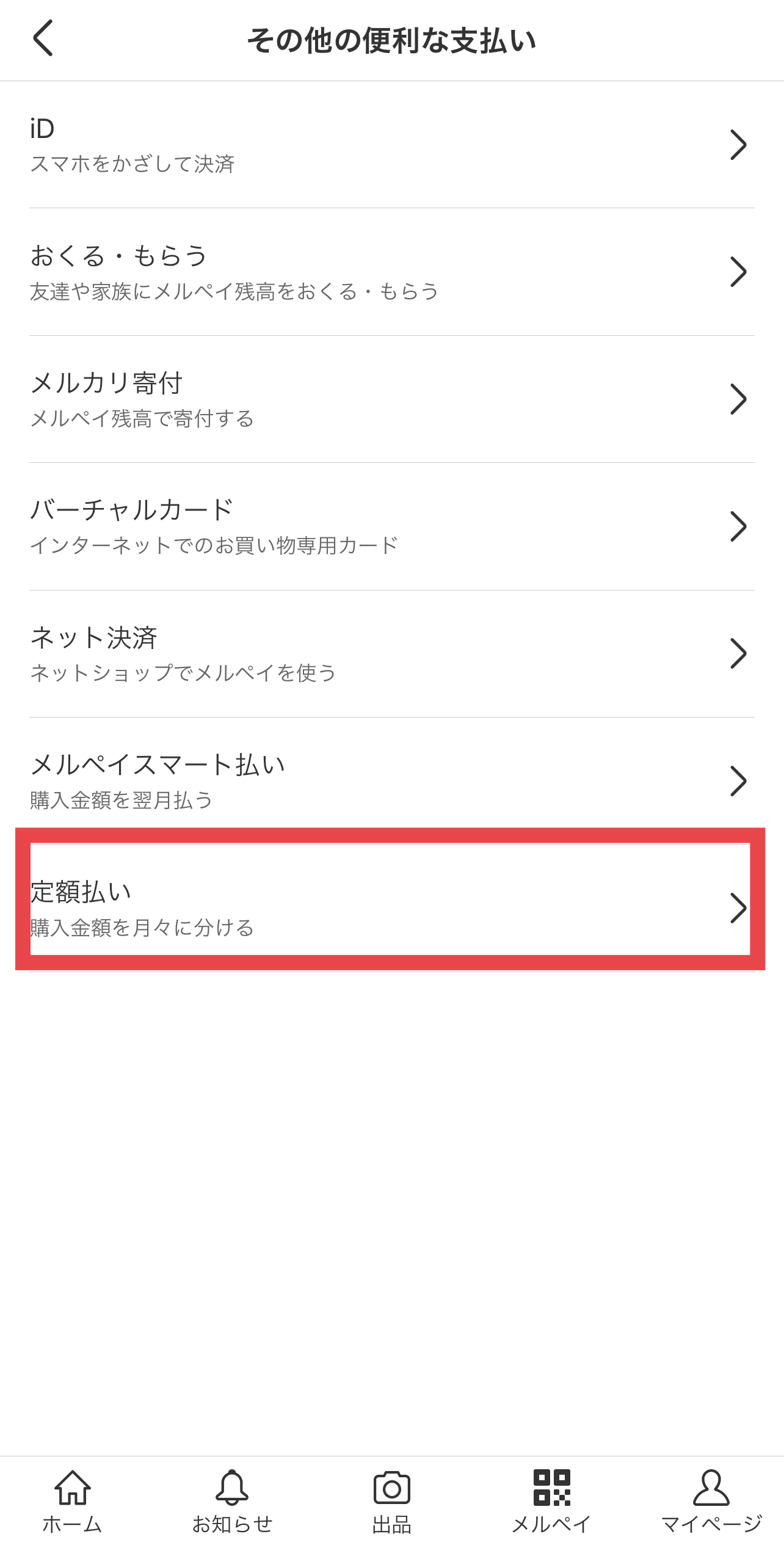
Task: Open the マイページ tab
Action: tap(711, 1501)
